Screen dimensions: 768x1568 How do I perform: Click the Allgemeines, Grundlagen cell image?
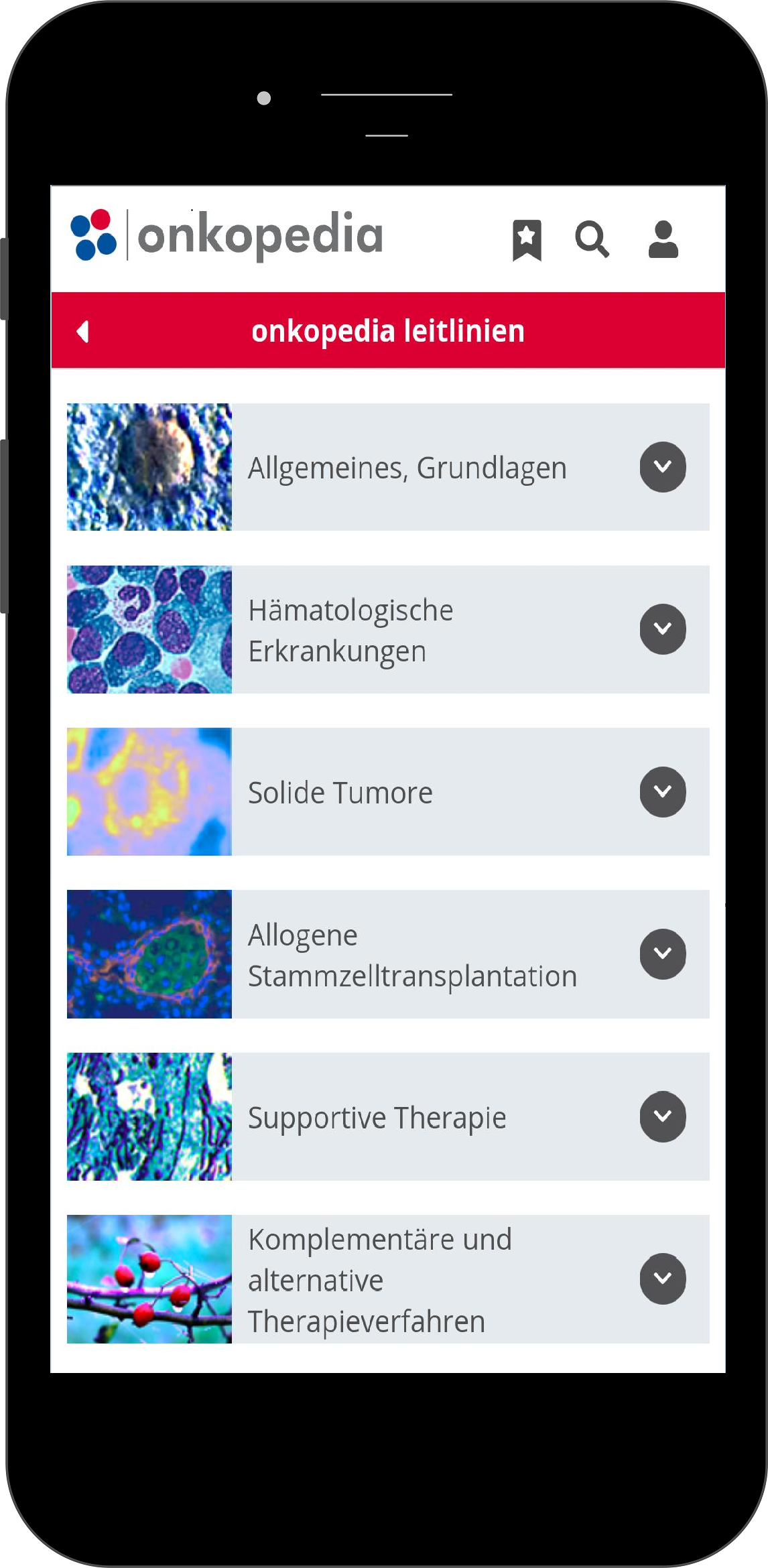[149, 468]
